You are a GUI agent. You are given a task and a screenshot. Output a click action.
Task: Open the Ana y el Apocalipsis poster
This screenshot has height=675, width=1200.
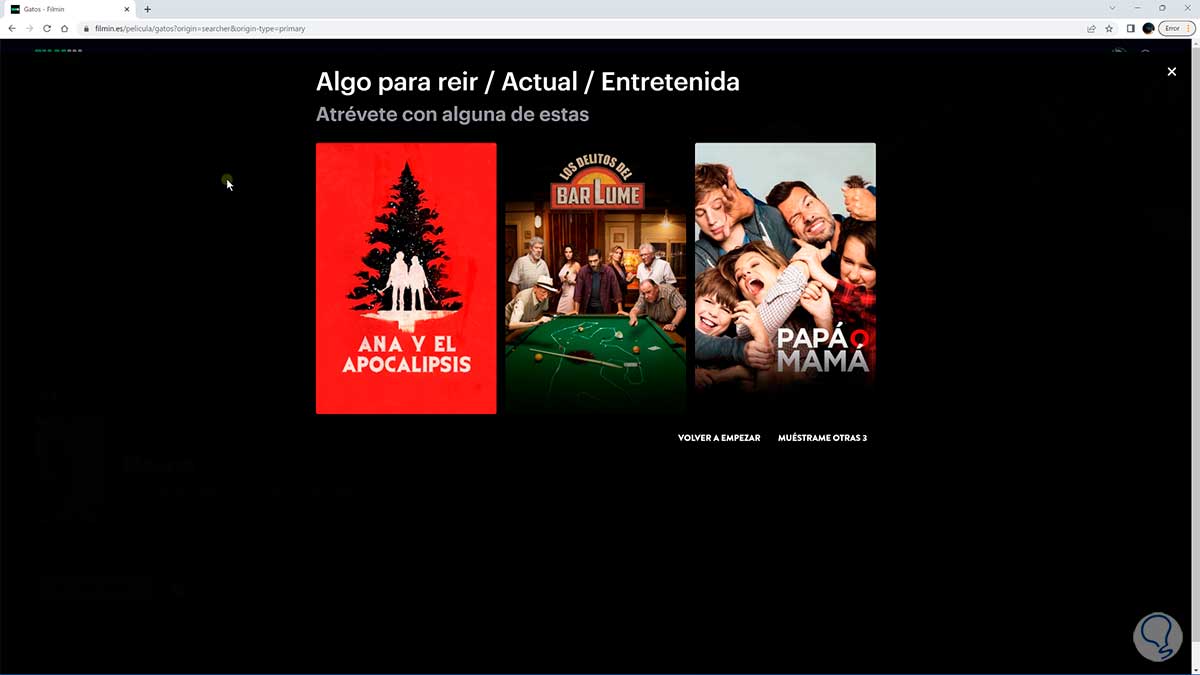[406, 278]
